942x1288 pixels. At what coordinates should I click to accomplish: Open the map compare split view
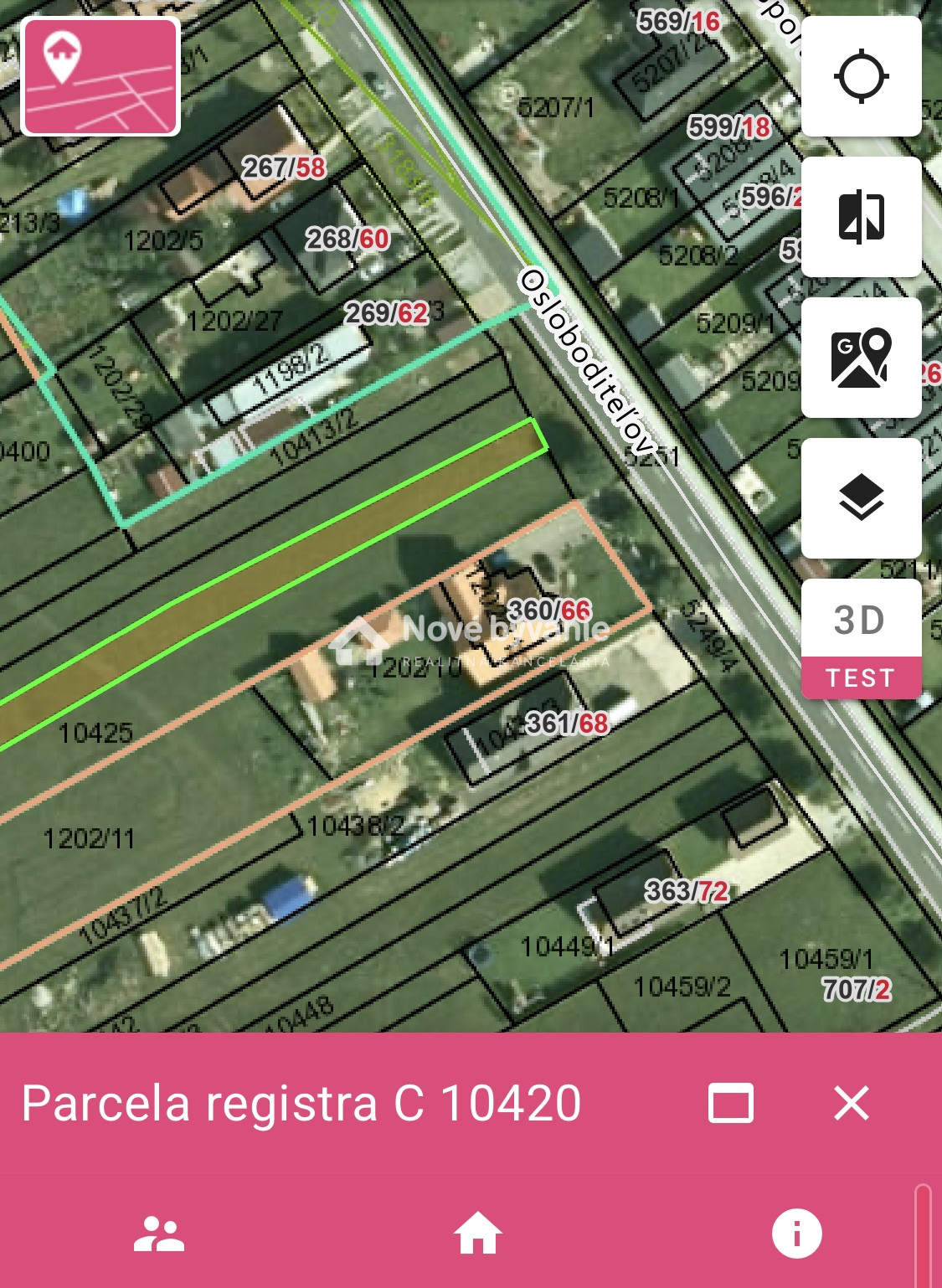(861, 217)
